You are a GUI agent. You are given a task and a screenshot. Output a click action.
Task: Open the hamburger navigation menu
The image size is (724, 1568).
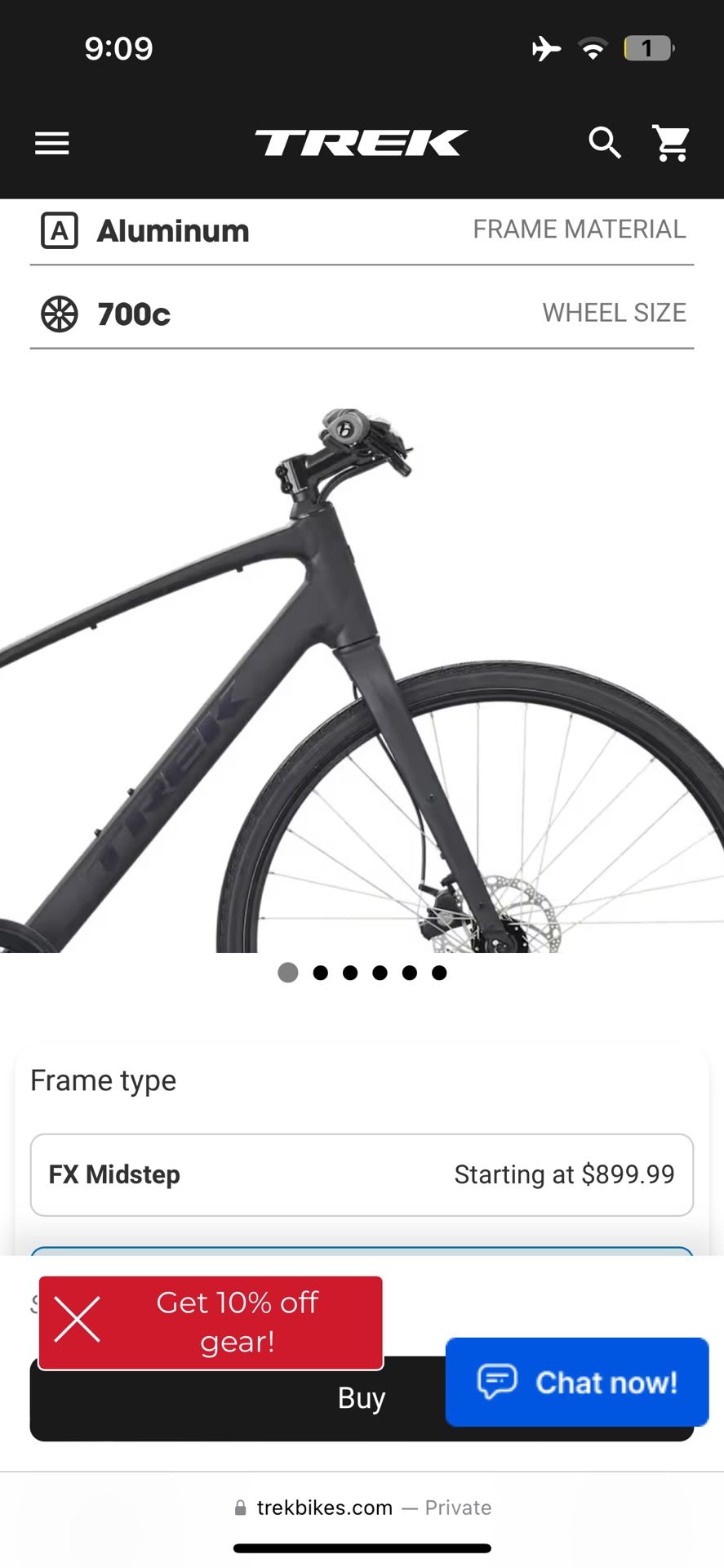[51, 143]
